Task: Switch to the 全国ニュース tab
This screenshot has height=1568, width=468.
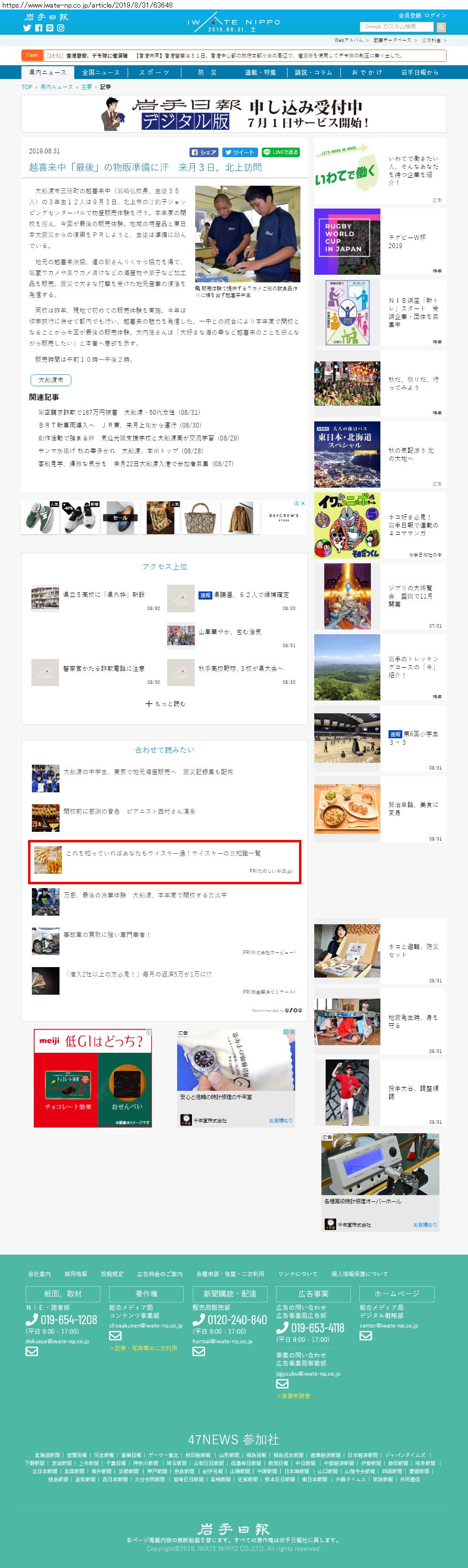Action: pos(100,72)
